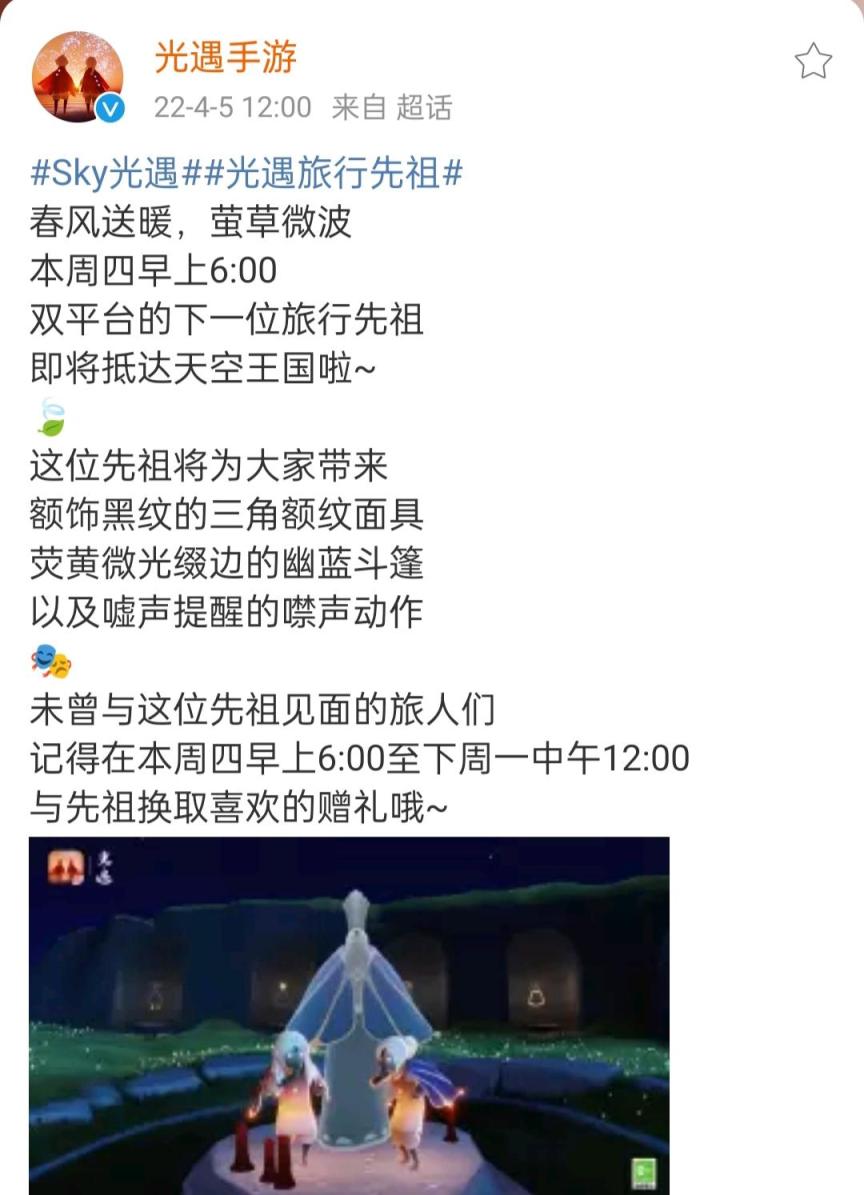Viewport: 864px width, 1195px height.
Task: View the attached game screenshot
Action: click(x=349, y=1015)
